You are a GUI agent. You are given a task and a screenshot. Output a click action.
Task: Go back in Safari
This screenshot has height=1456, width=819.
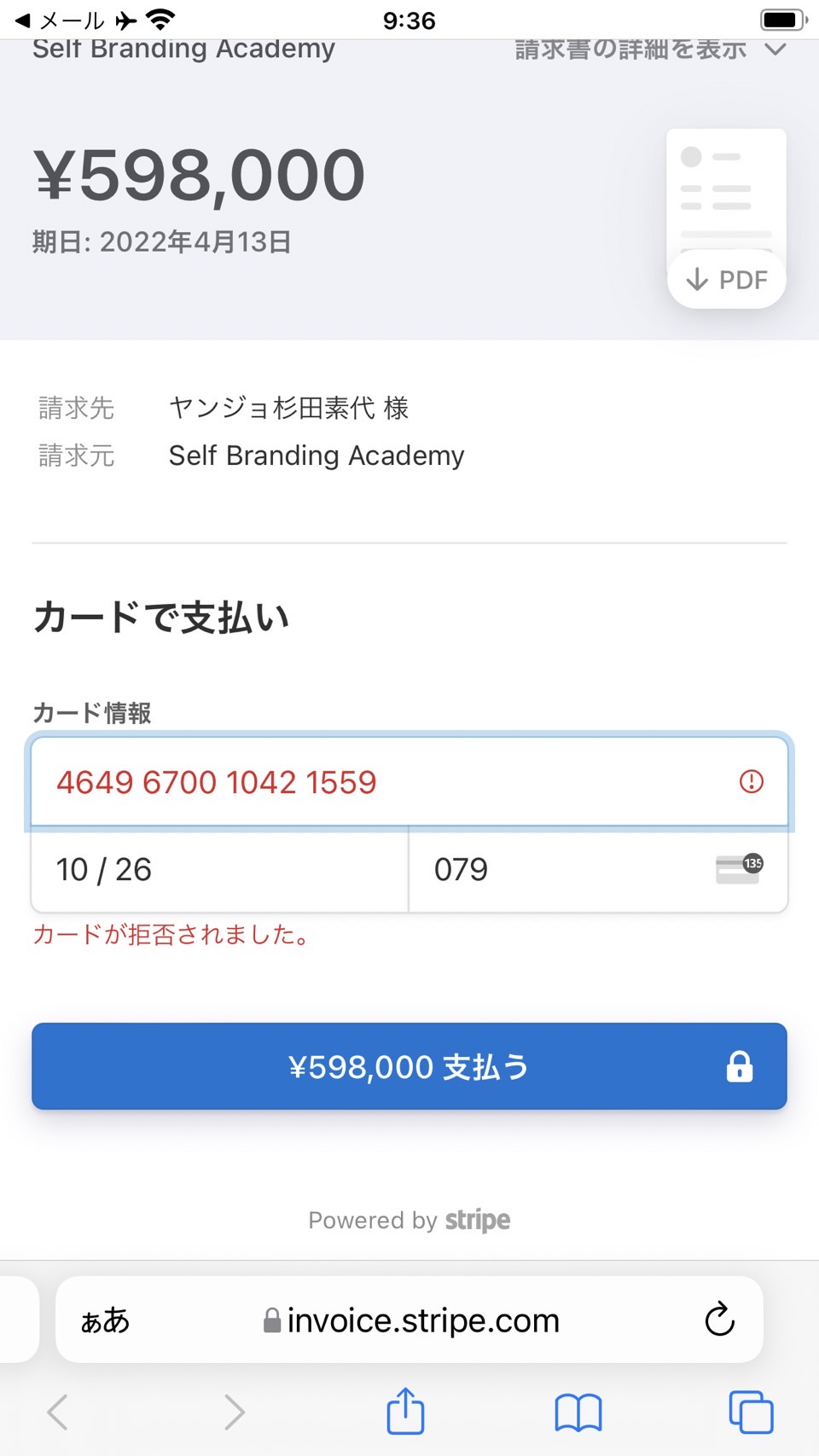58,1412
